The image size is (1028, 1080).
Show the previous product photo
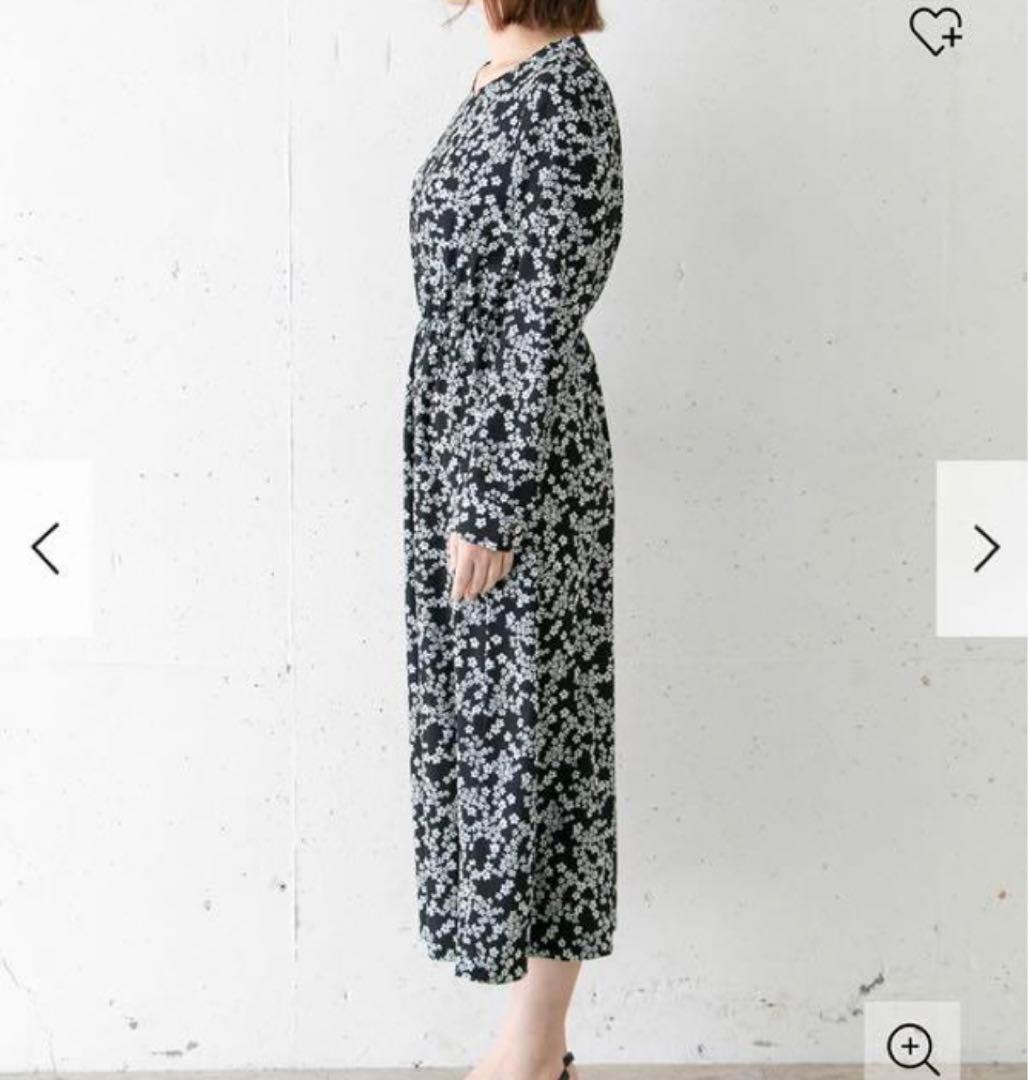46,549
